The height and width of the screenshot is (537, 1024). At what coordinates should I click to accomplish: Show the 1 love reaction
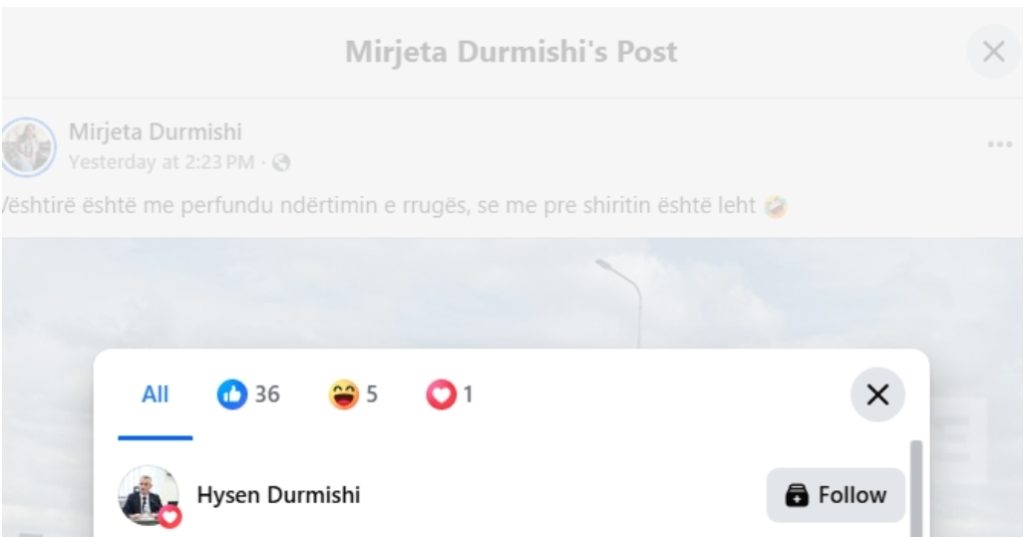point(449,395)
